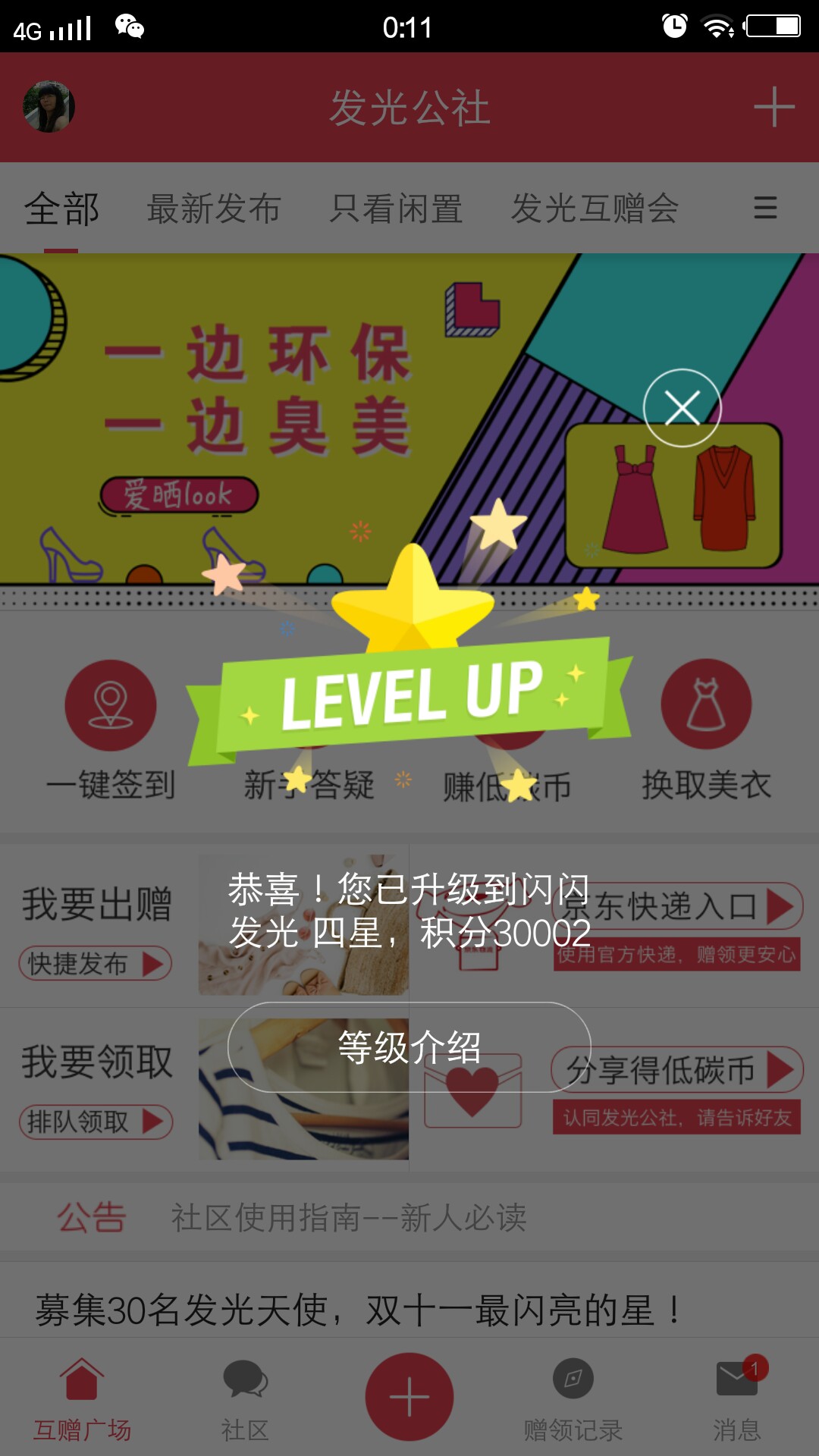
Task: Open 分享得低碳币
Action: pyautogui.click(x=677, y=1069)
